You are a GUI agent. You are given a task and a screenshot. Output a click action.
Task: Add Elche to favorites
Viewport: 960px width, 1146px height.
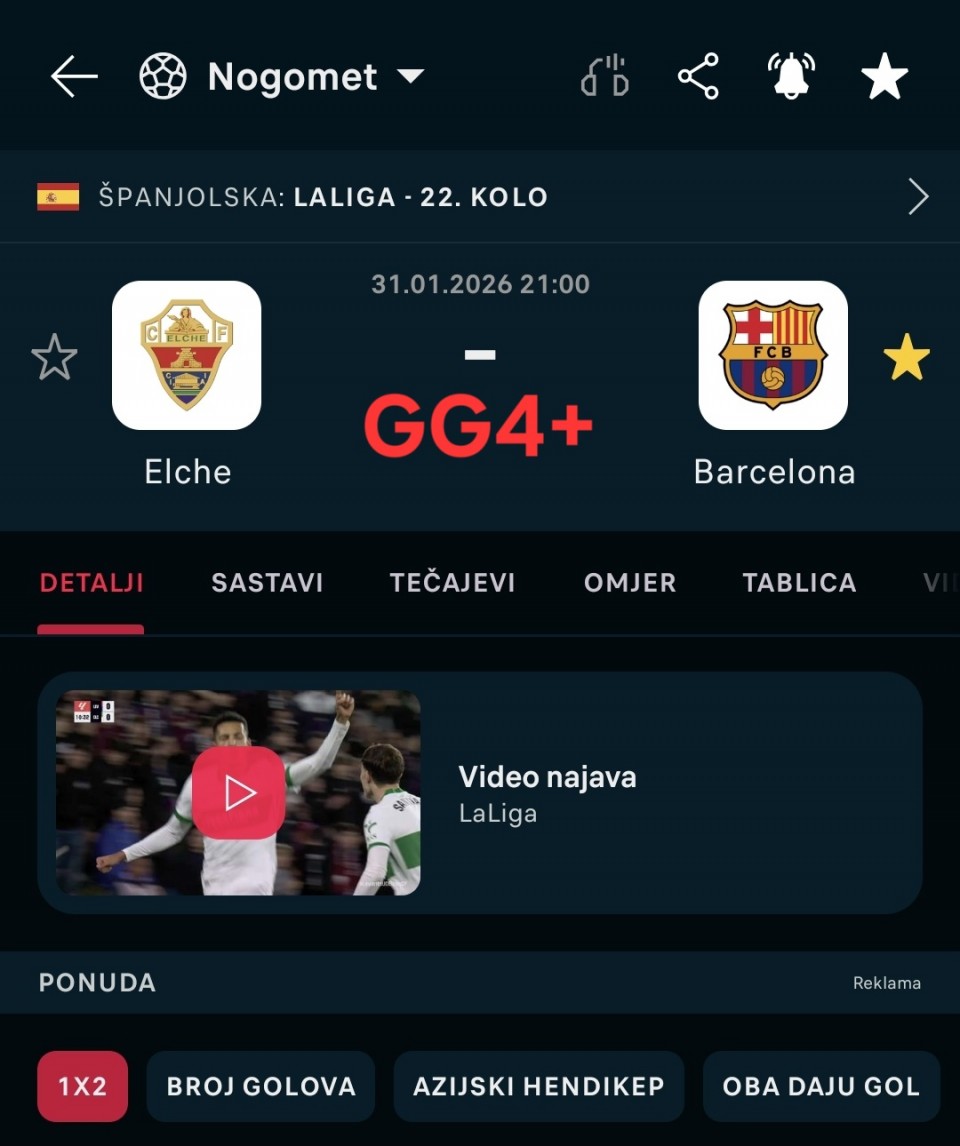[x=54, y=358]
